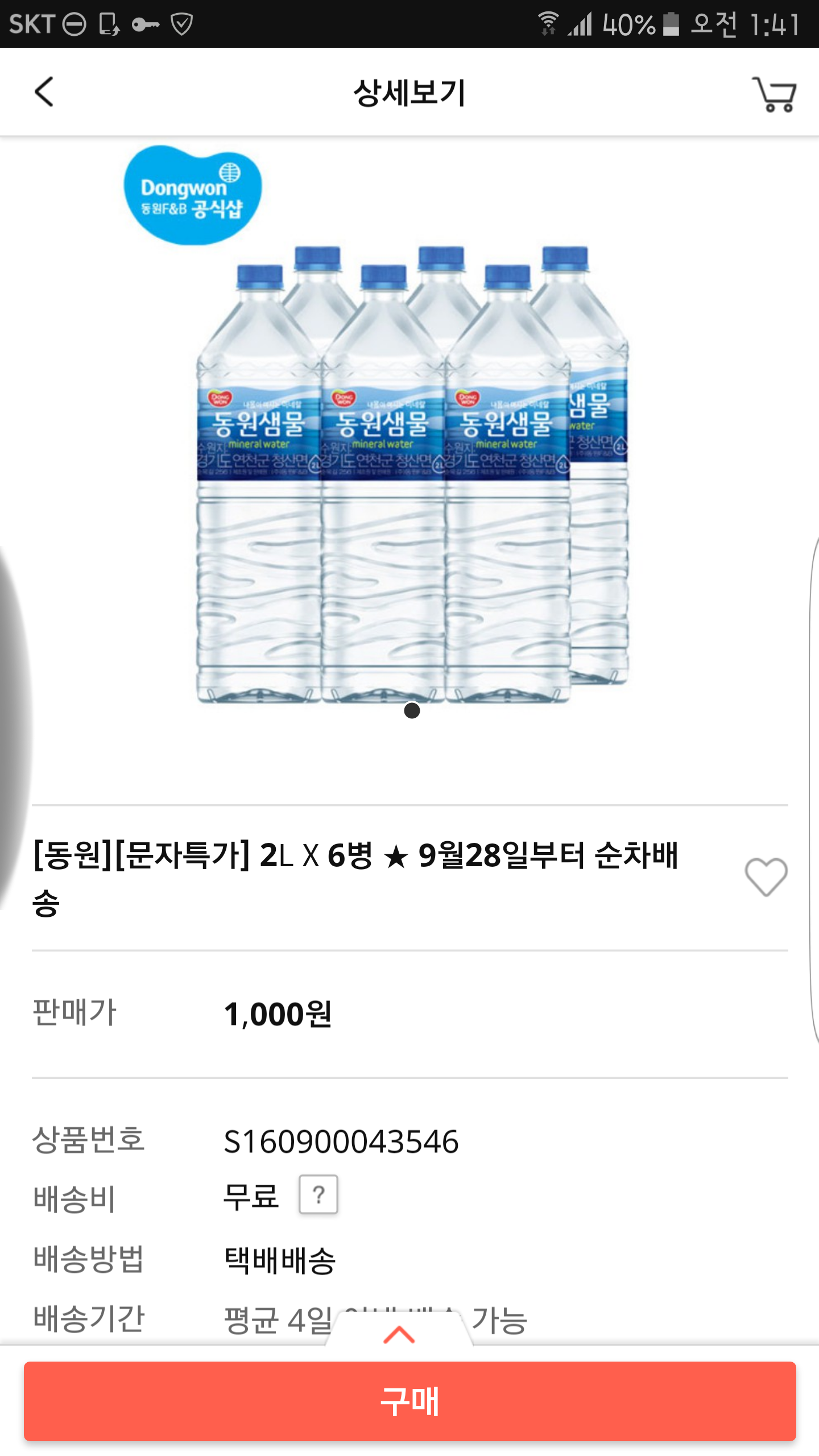Show shipping fee help next to 무료
819x1456 pixels.
coord(318,1194)
